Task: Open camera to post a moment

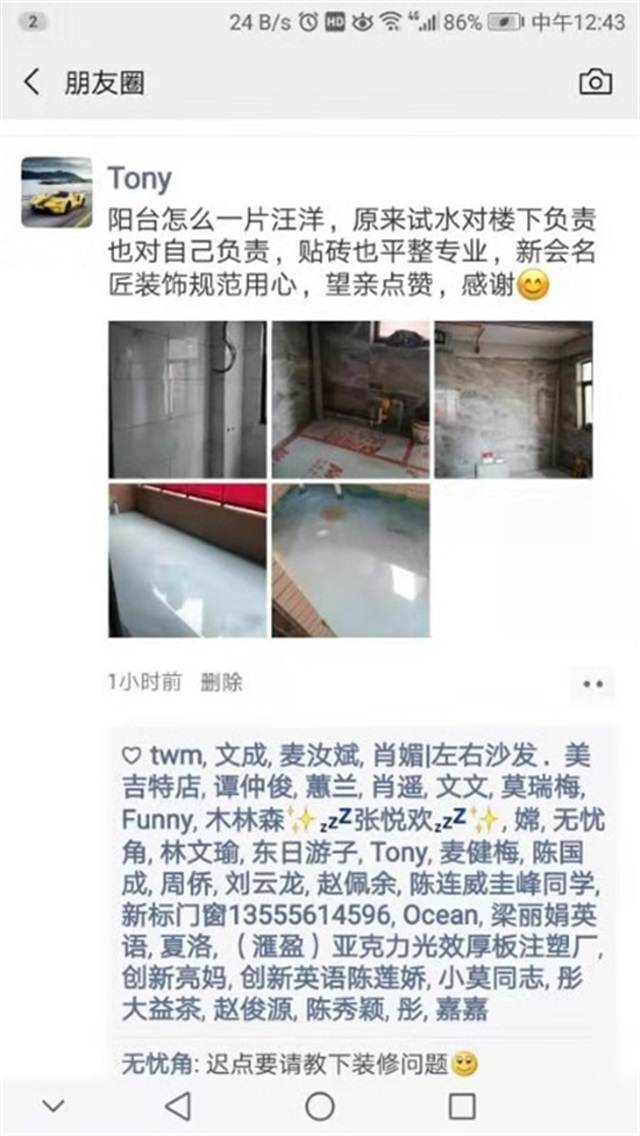Action: (x=595, y=82)
